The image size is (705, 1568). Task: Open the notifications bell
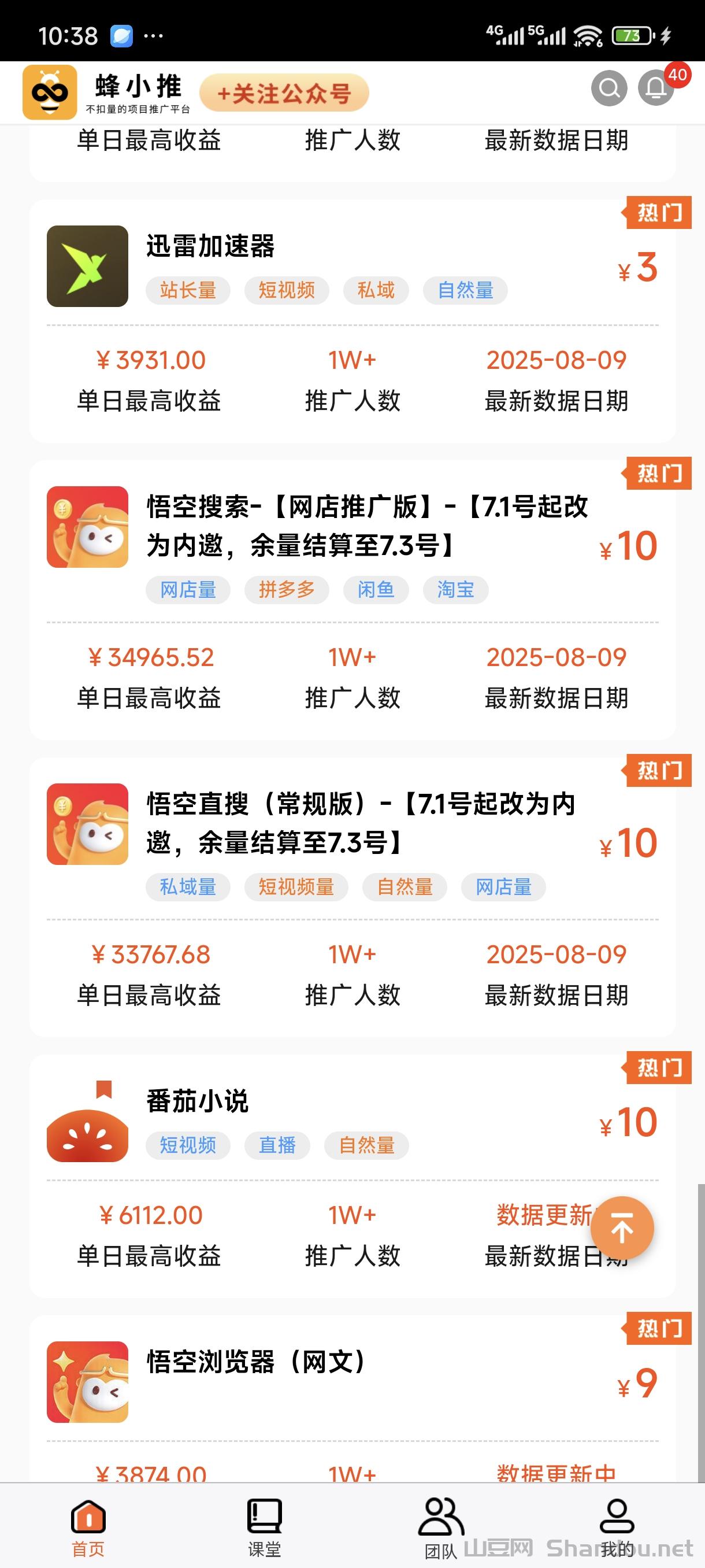(x=656, y=89)
